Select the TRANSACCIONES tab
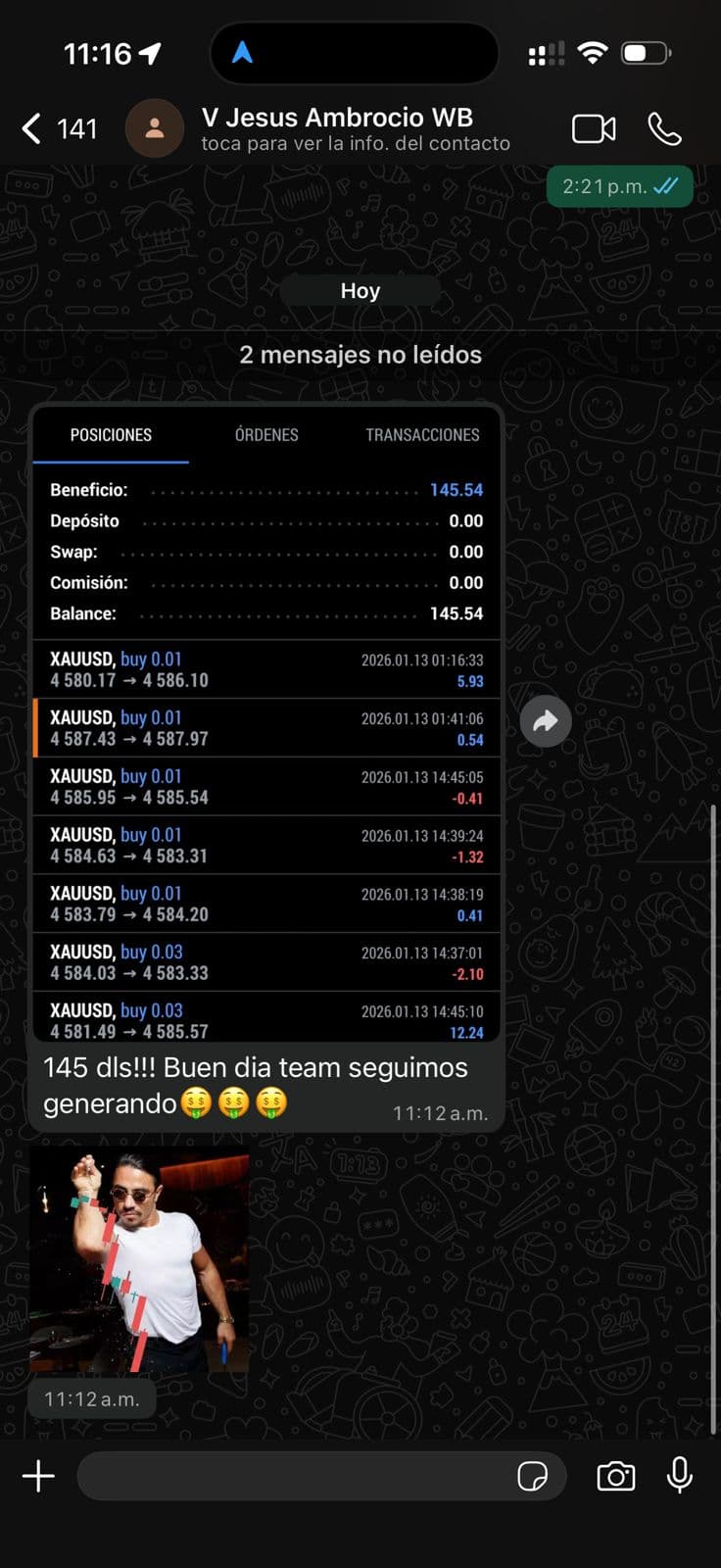The width and height of the screenshot is (721, 1568). point(422,434)
